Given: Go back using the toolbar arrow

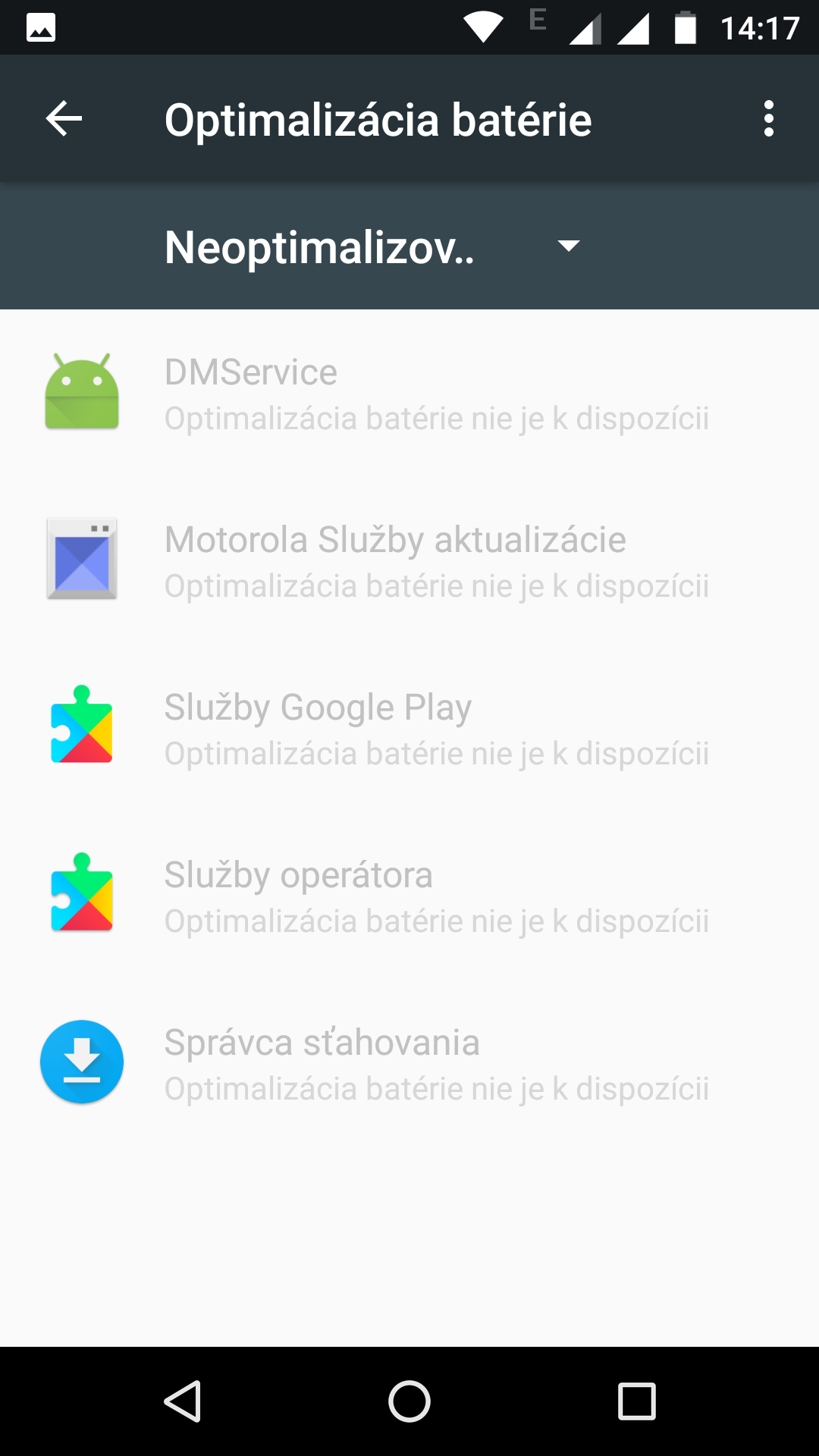Looking at the screenshot, I should click(64, 119).
